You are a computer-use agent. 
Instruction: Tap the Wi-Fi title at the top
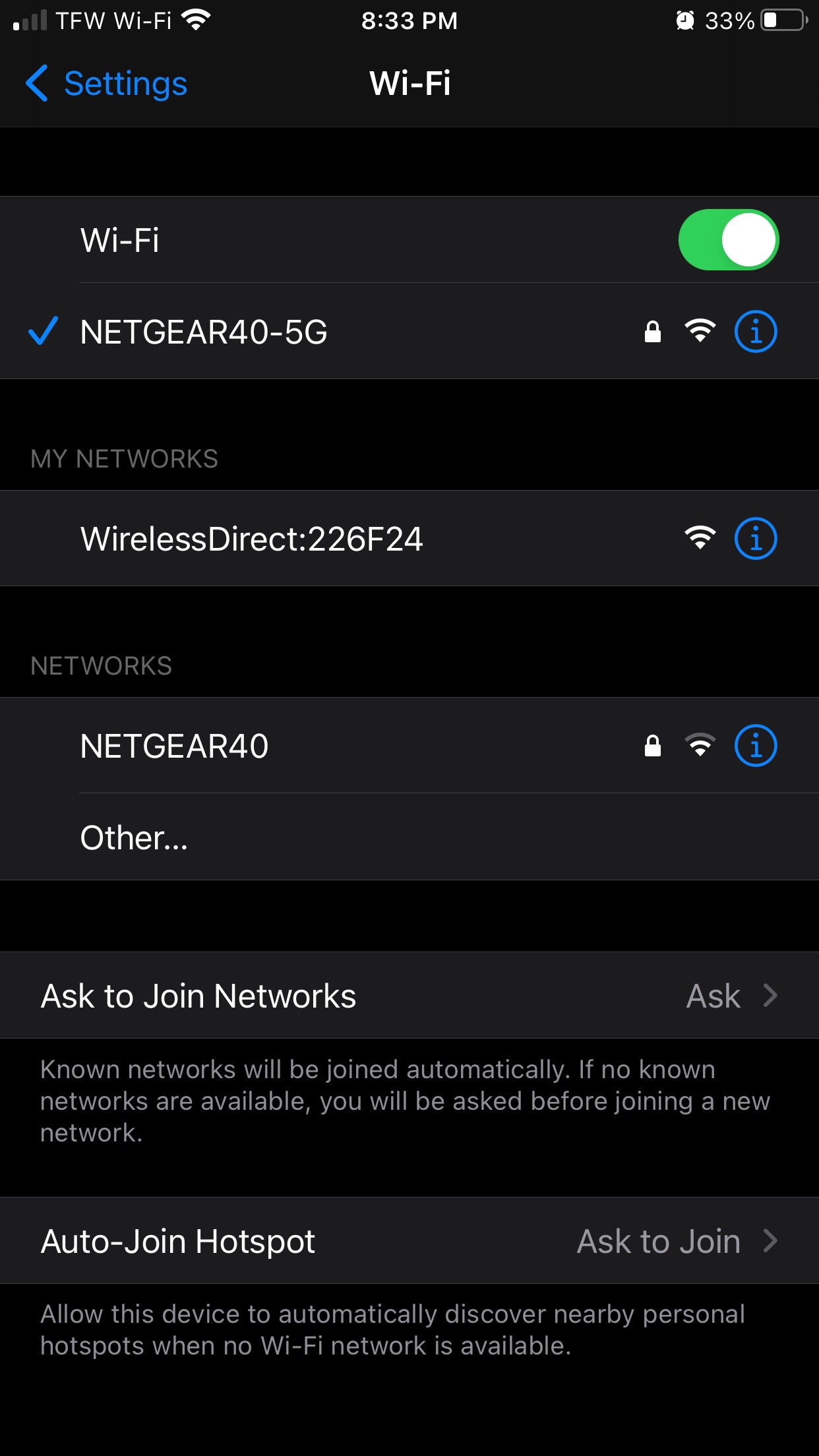click(409, 83)
